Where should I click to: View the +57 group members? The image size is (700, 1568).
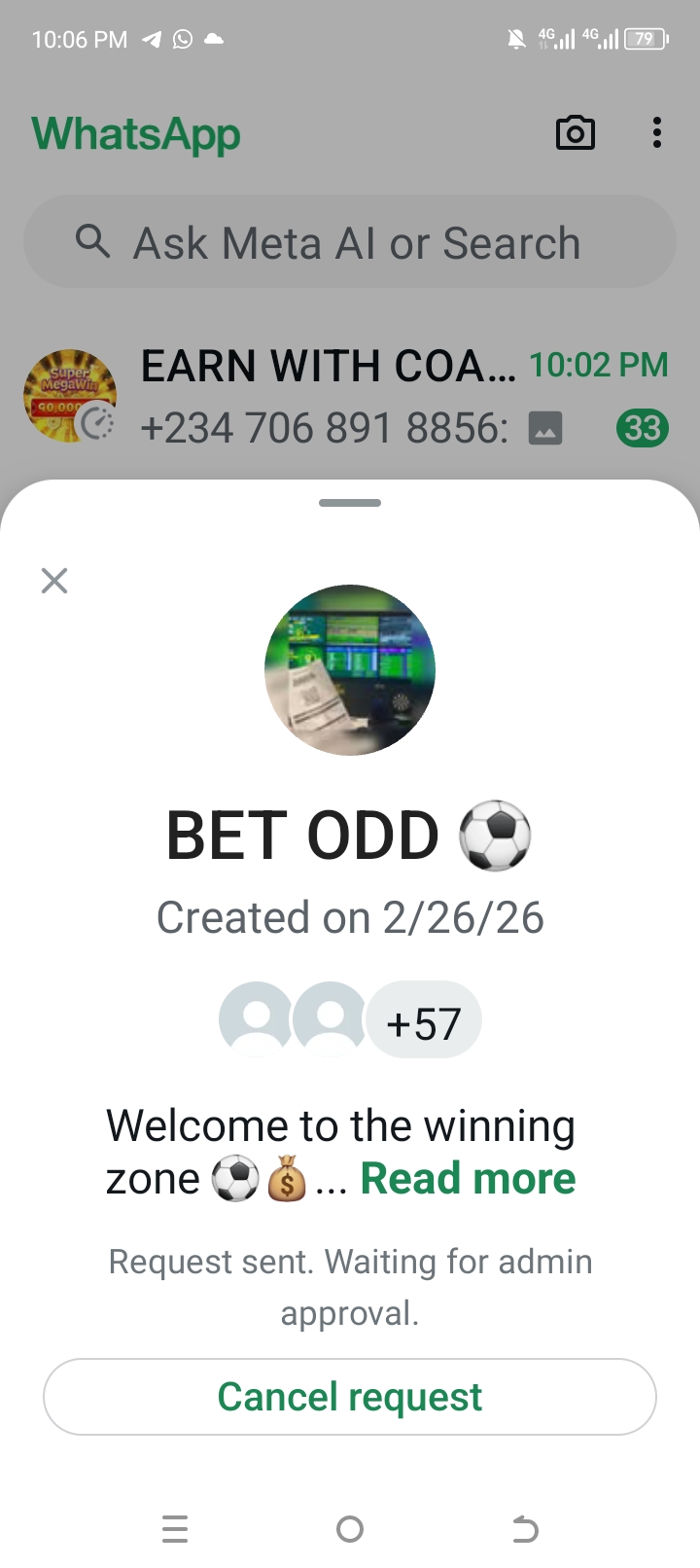423,1021
